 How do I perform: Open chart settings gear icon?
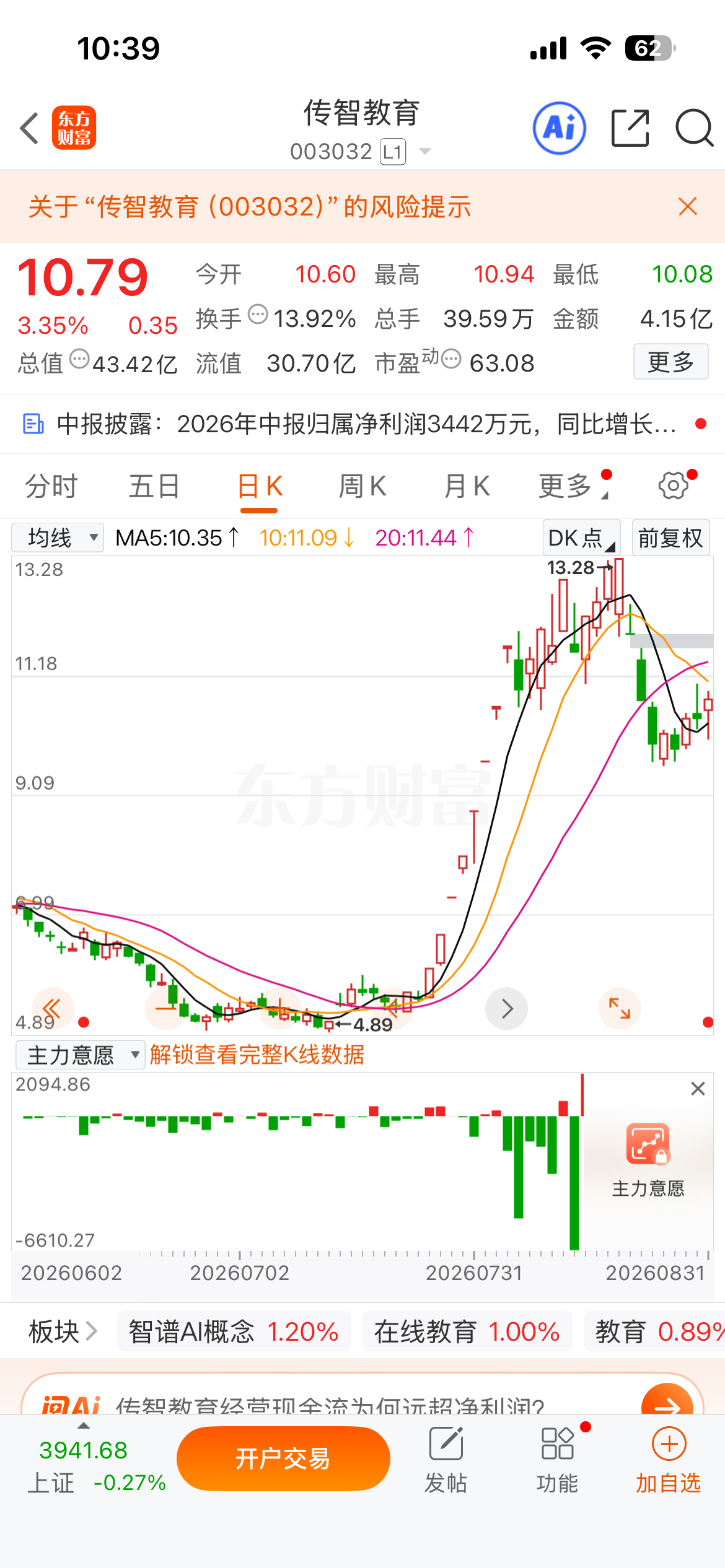click(x=674, y=485)
